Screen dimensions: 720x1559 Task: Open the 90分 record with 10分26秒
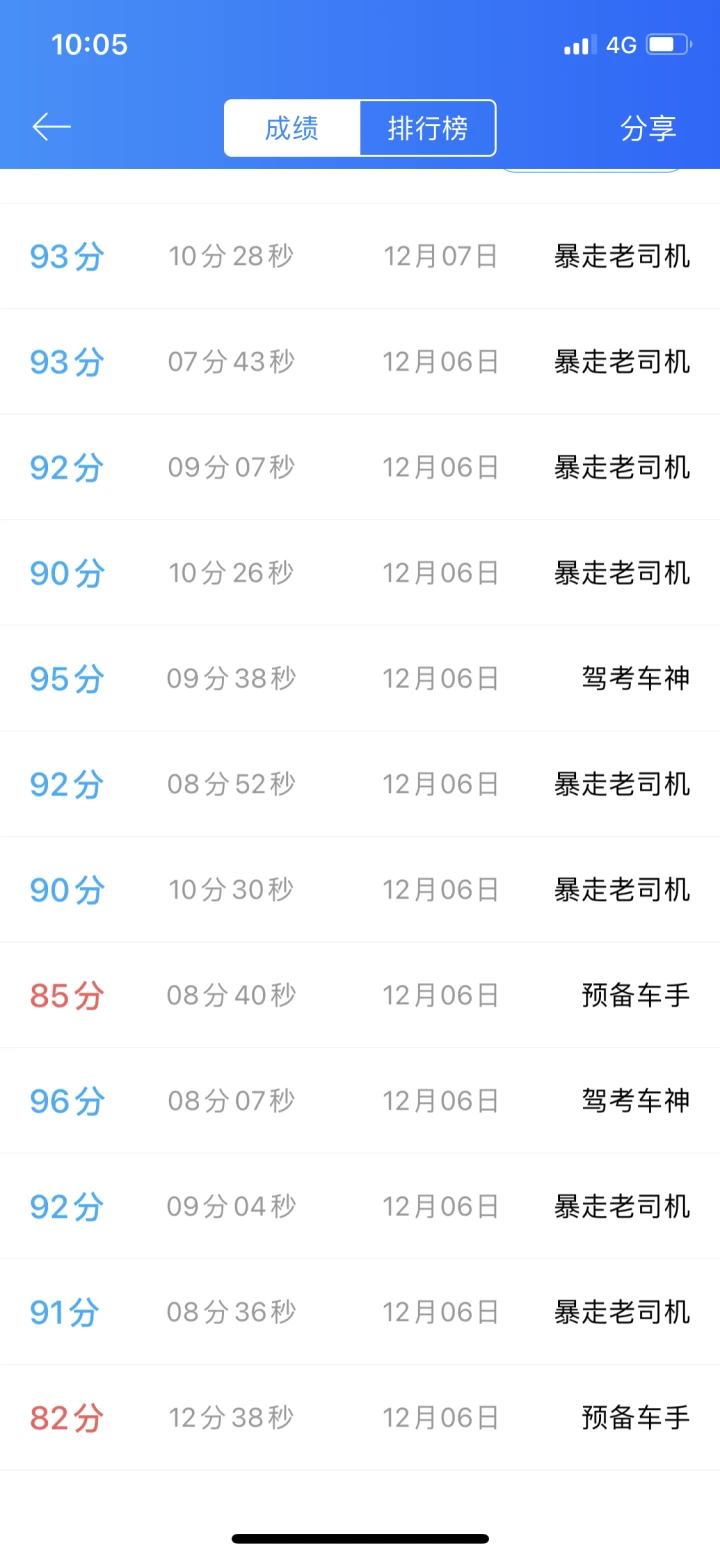(360, 573)
